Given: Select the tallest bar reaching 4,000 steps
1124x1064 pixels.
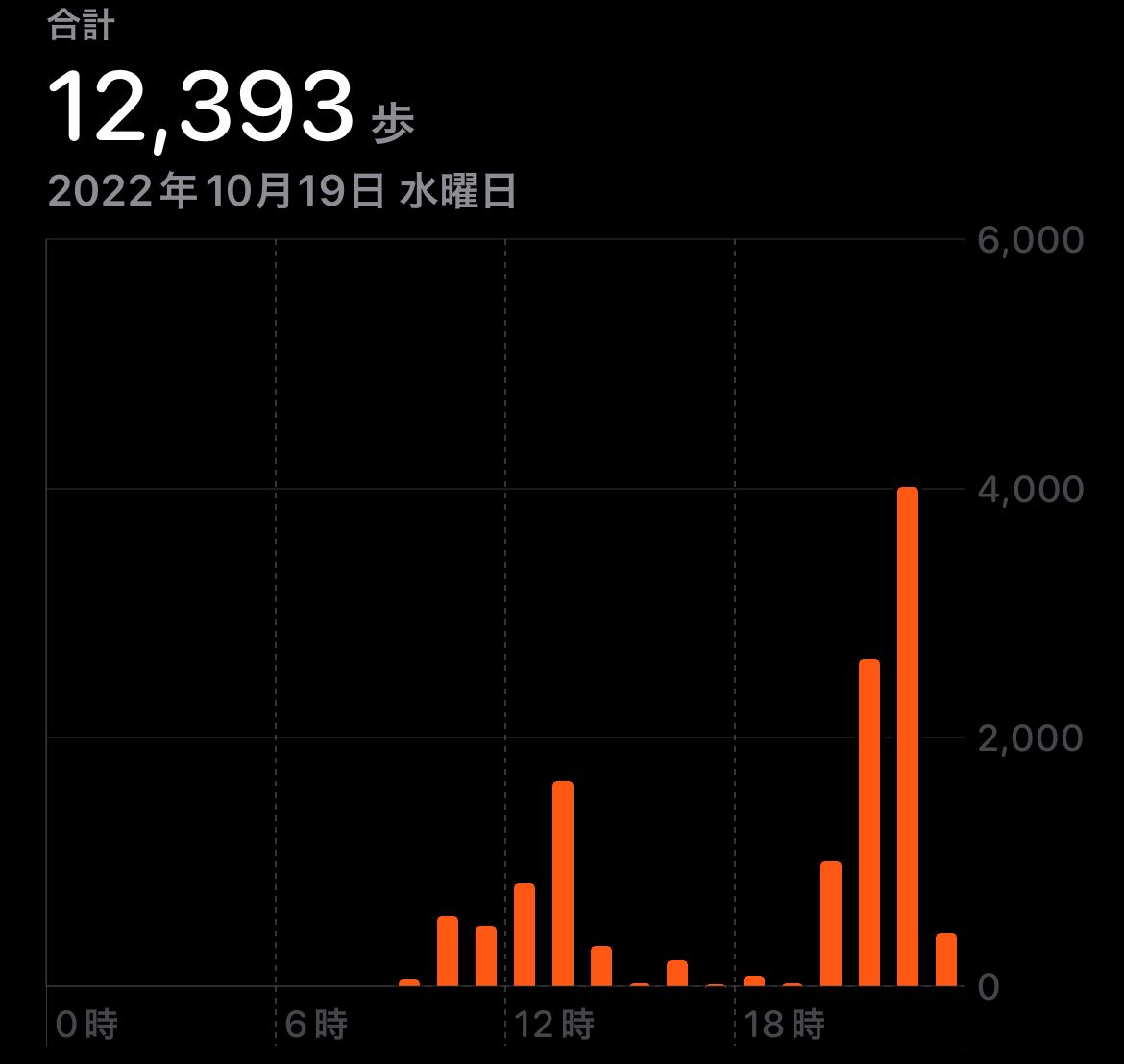Looking at the screenshot, I should tap(907, 737).
